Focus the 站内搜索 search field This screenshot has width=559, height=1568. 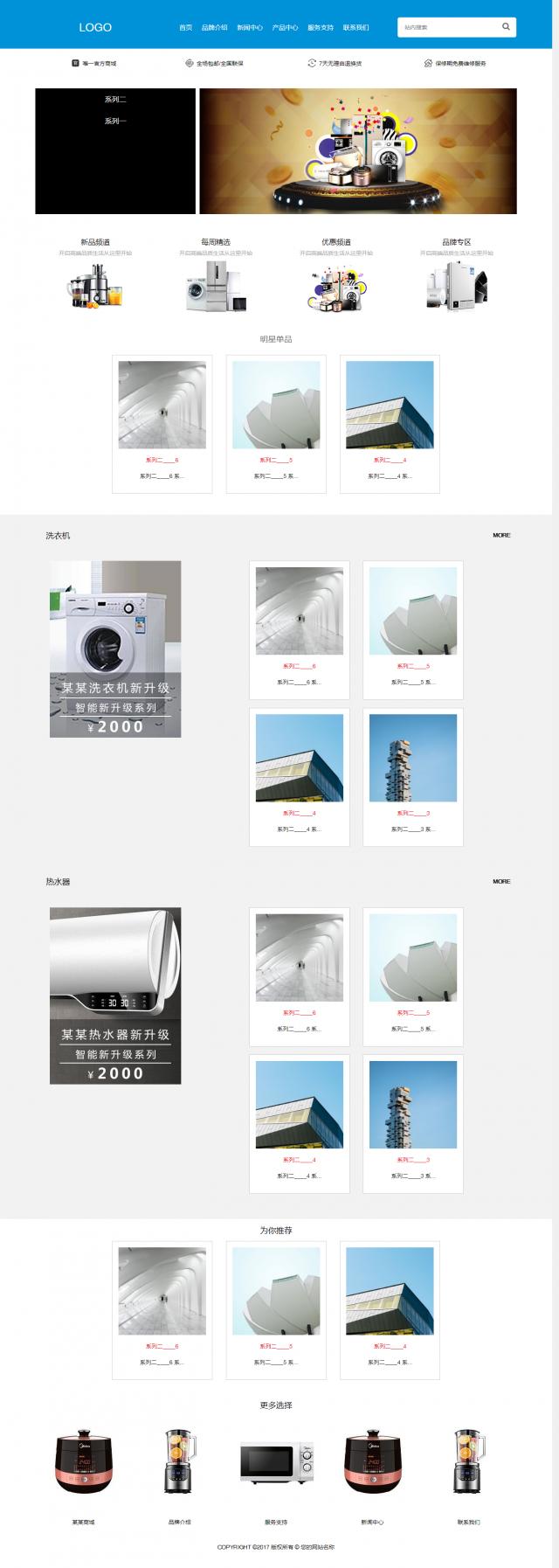coord(447,27)
